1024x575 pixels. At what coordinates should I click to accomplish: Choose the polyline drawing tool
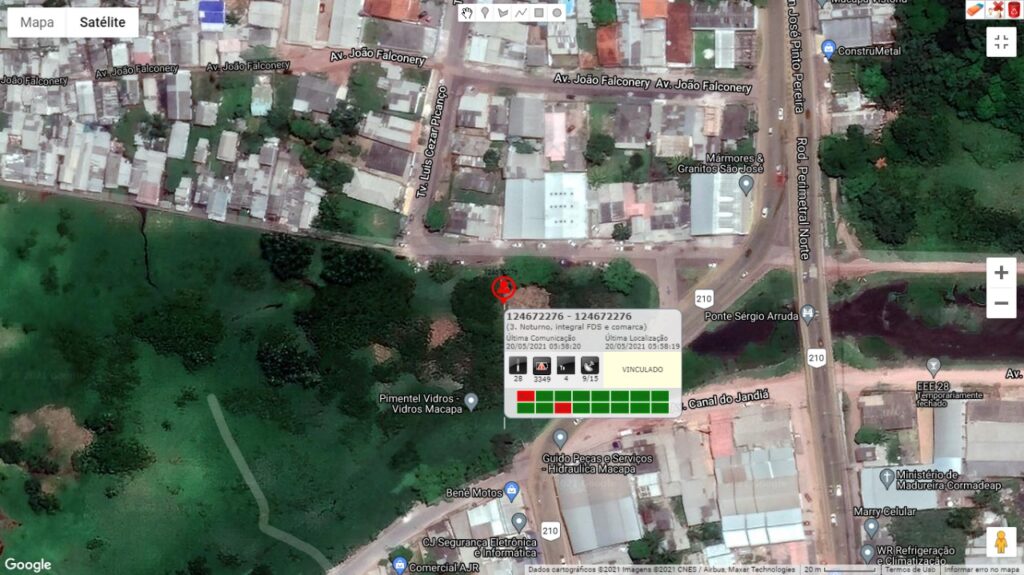coord(521,13)
